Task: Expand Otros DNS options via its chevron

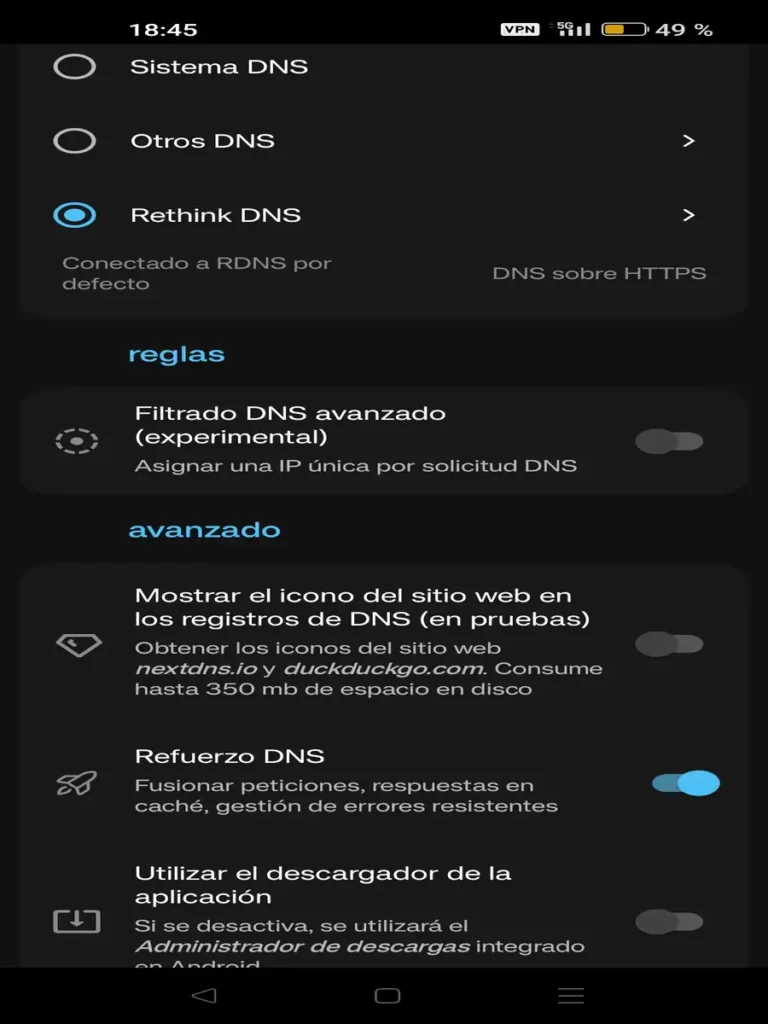Action: (688, 140)
